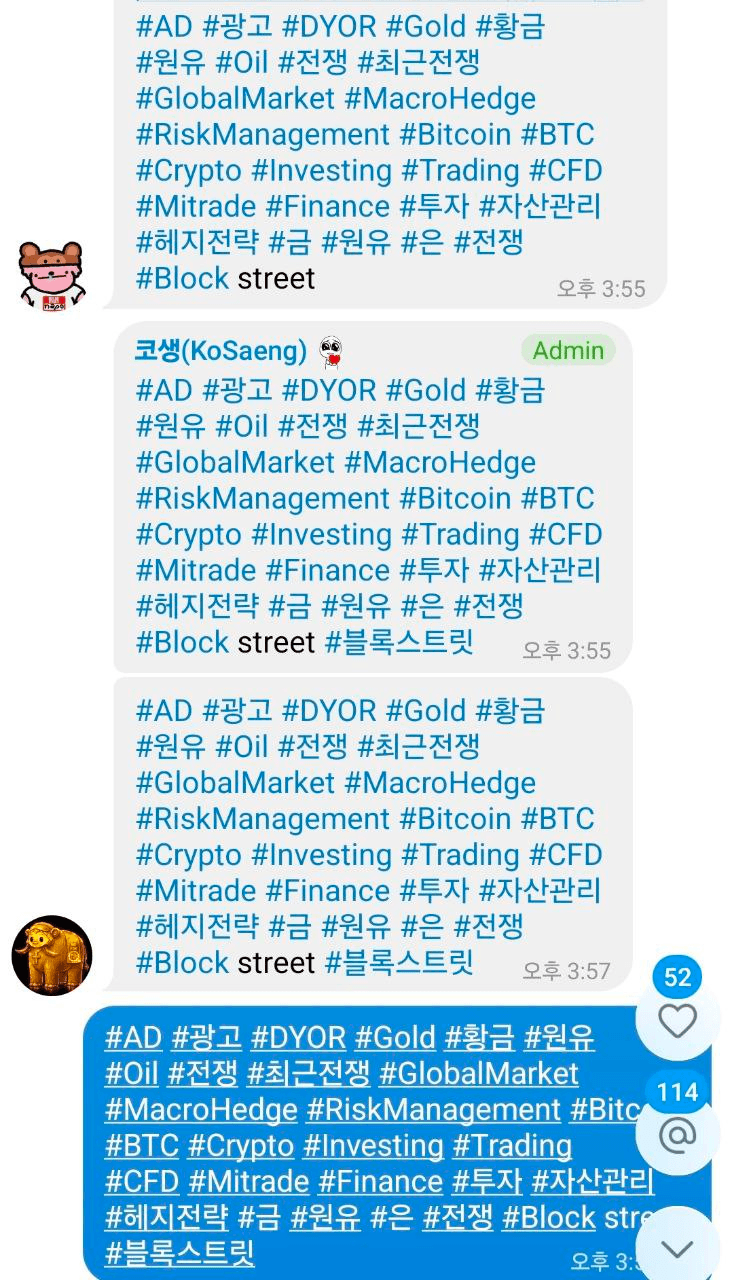Screen dimensions: 733x1280
Task: Jump to unread reactions with the heart button
Action: pyautogui.click(x=677, y=1021)
